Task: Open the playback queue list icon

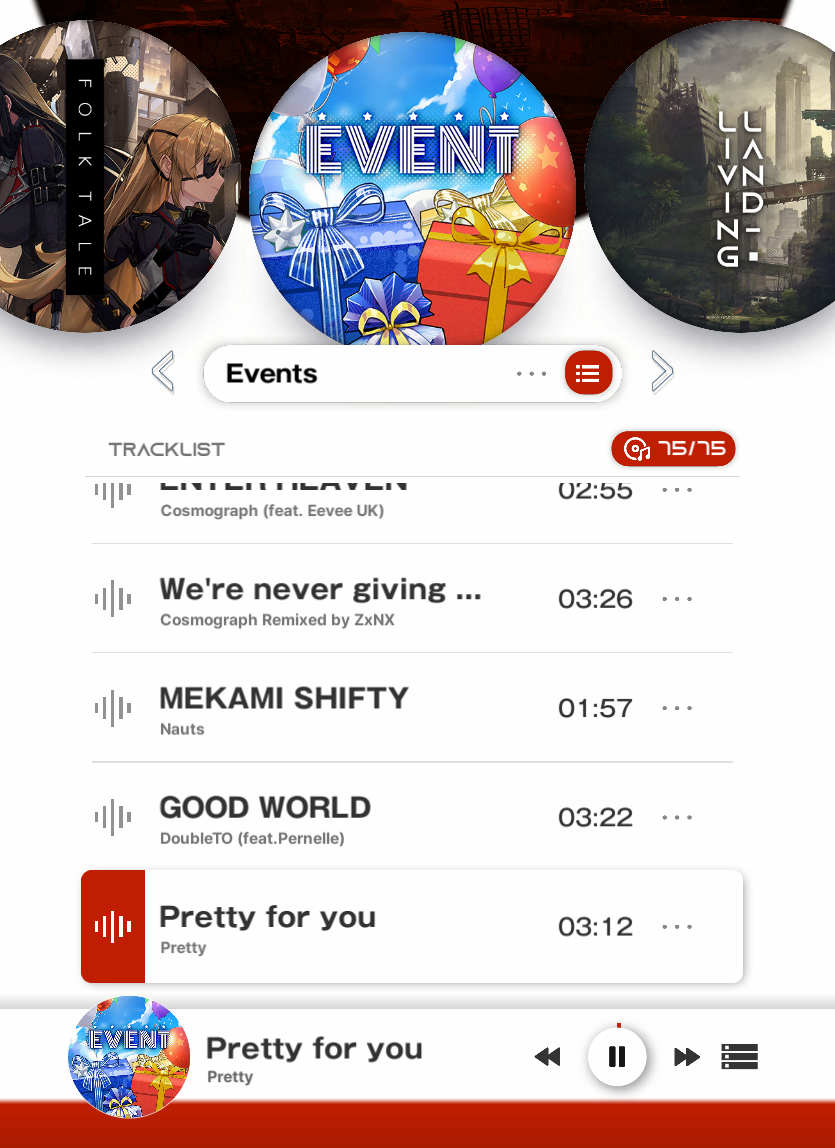Action: click(x=740, y=1057)
